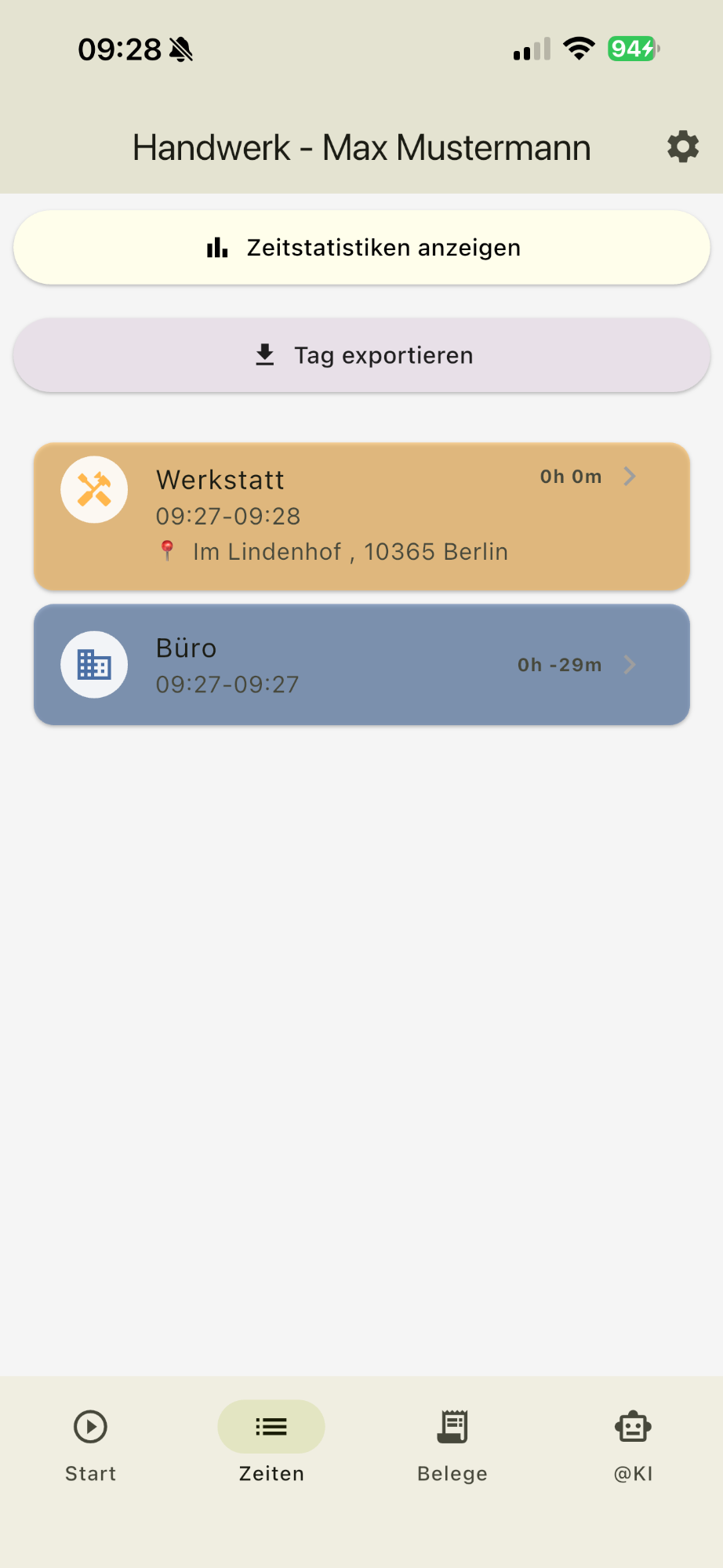The width and height of the screenshot is (723, 1568).
Task: Open the settings gear icon
Action: (683, 147)
